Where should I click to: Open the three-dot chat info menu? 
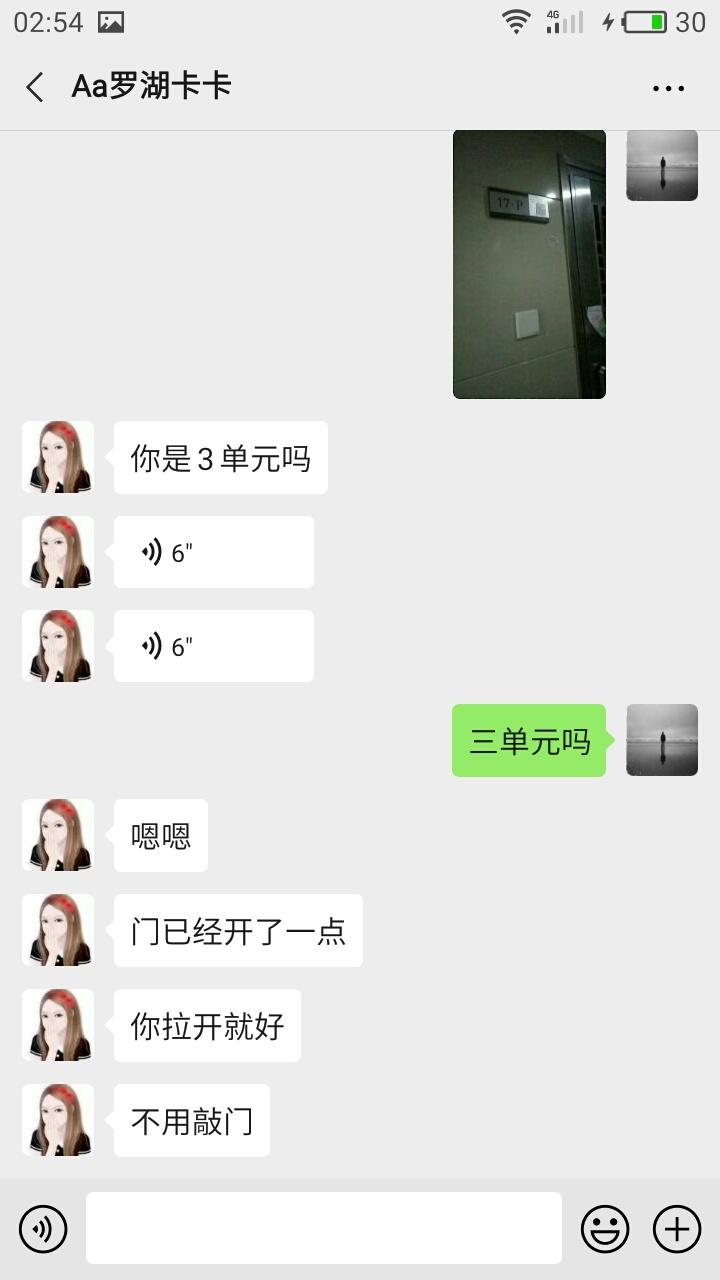(x=668, y=88)
